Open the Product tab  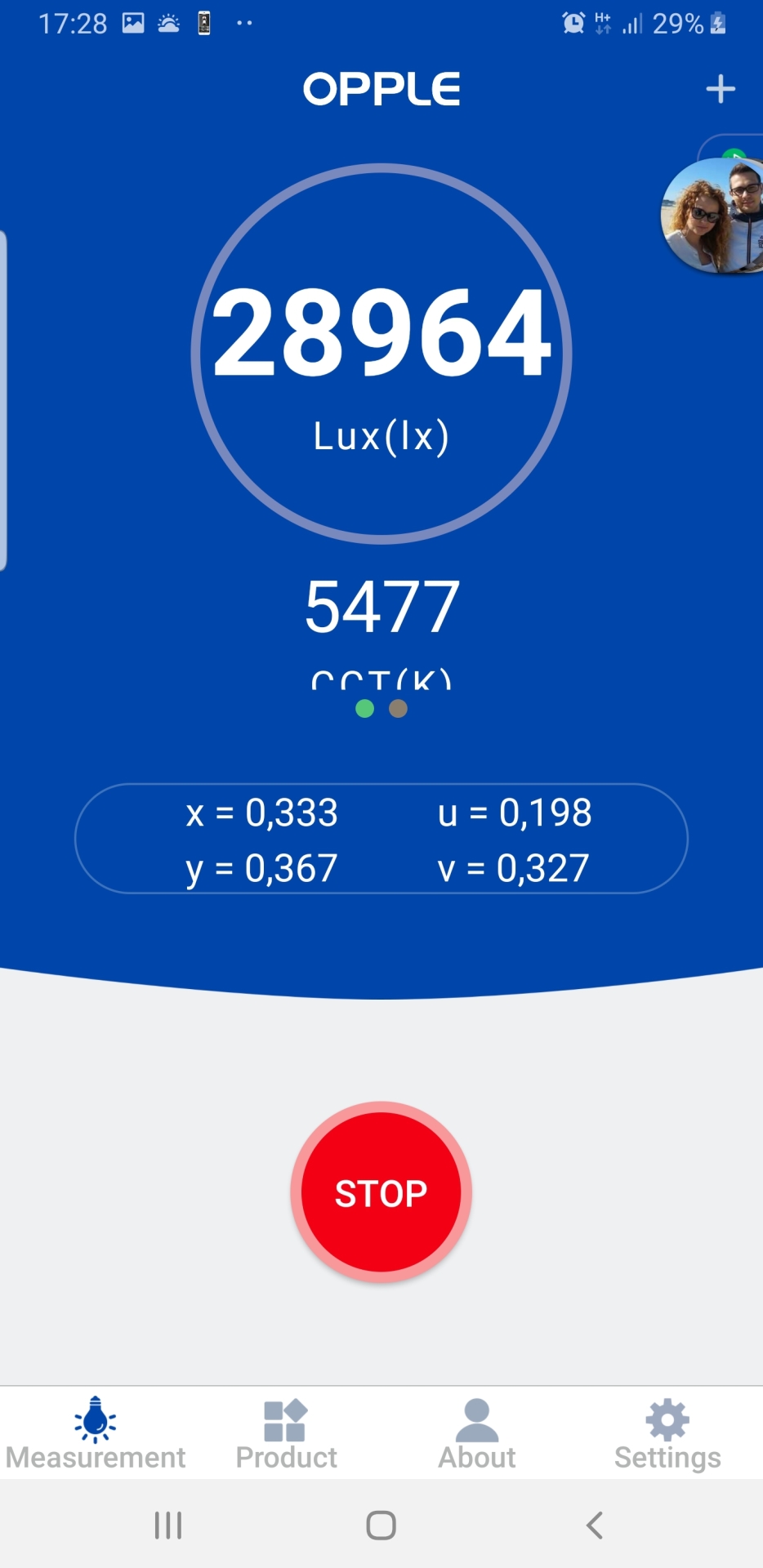(286, 1434)
